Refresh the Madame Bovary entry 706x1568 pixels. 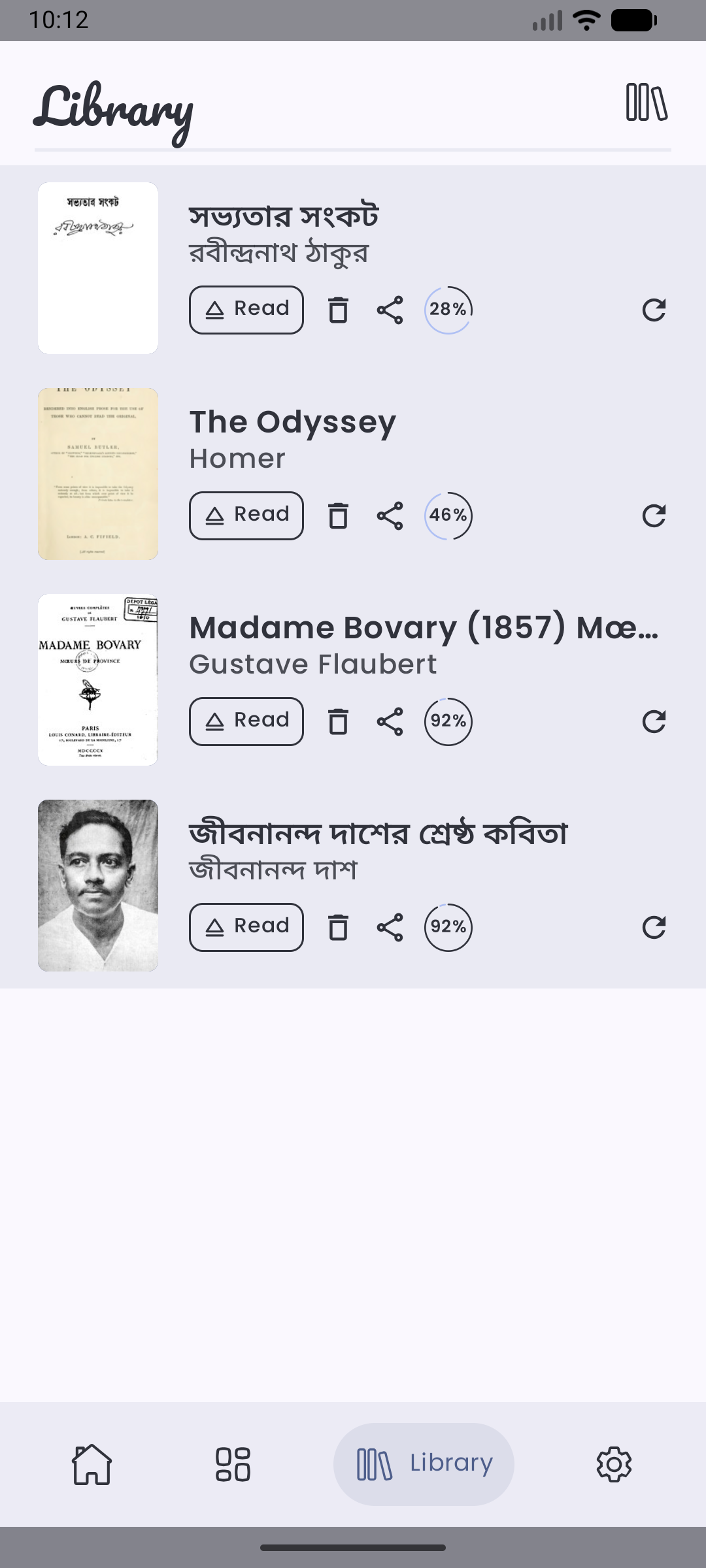(653, 721)
